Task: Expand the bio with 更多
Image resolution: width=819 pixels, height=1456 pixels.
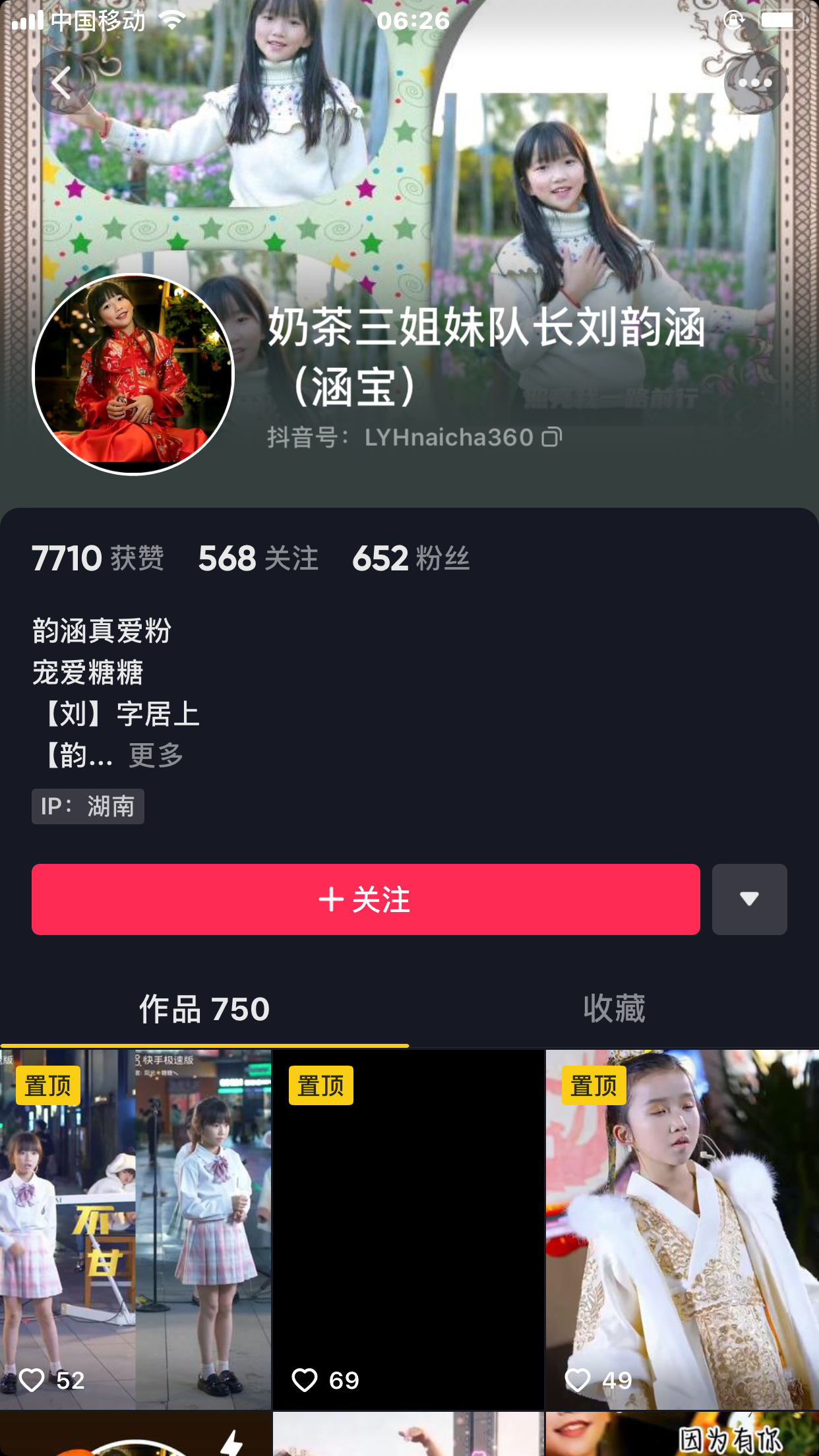Action: click(x=156, y=755)
